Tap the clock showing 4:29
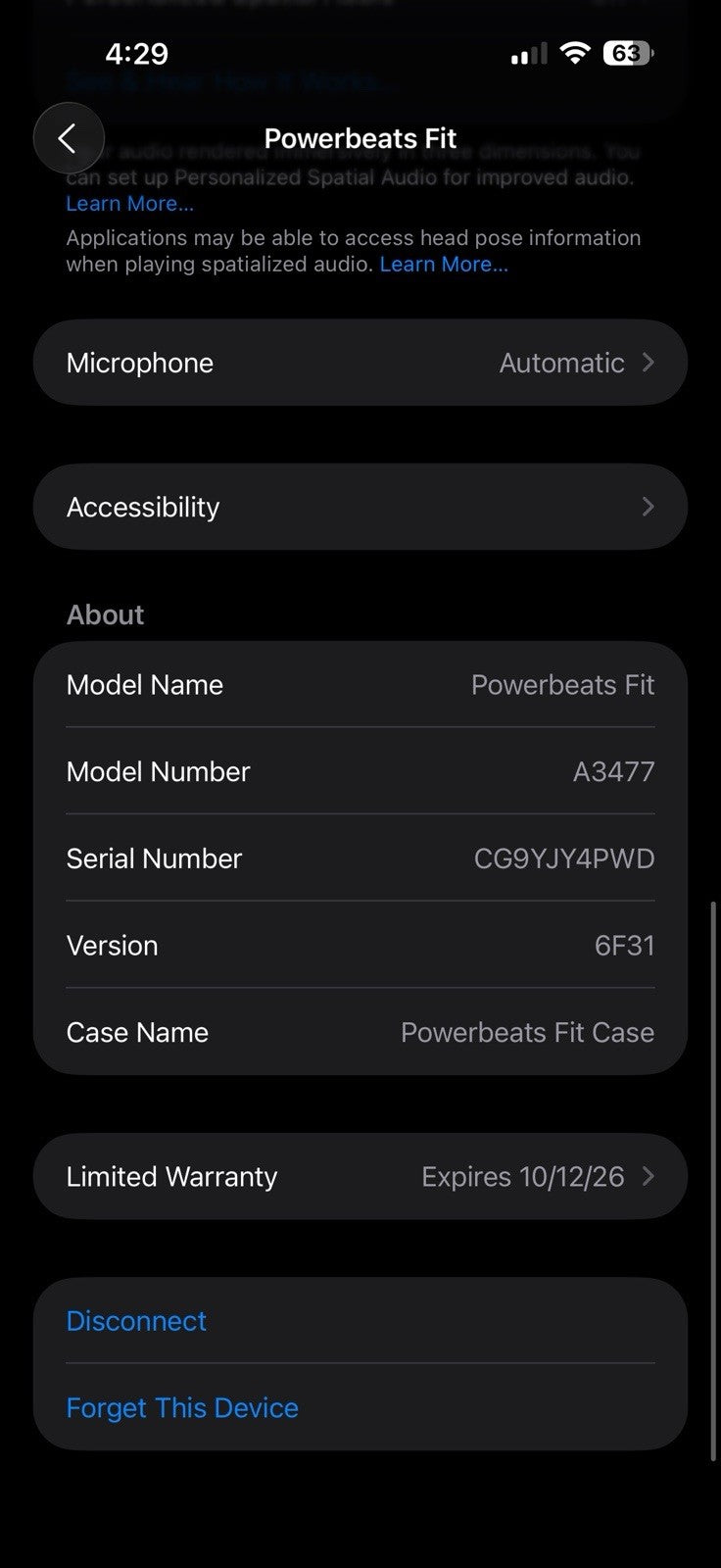The width and height of the screenshot is (721, 1568). tap(135, 54)
